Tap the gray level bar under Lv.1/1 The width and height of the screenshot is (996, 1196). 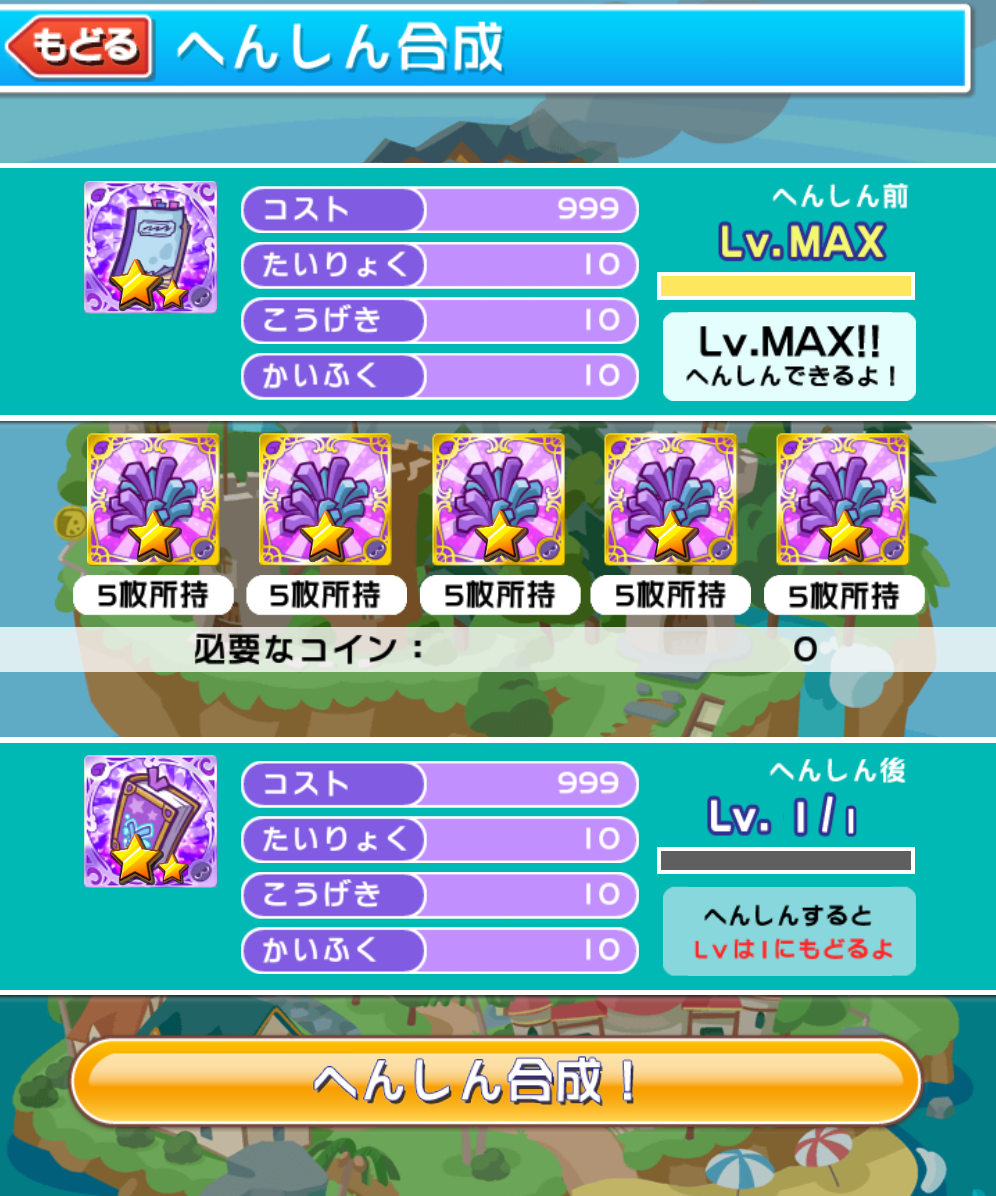pos(786,862)
